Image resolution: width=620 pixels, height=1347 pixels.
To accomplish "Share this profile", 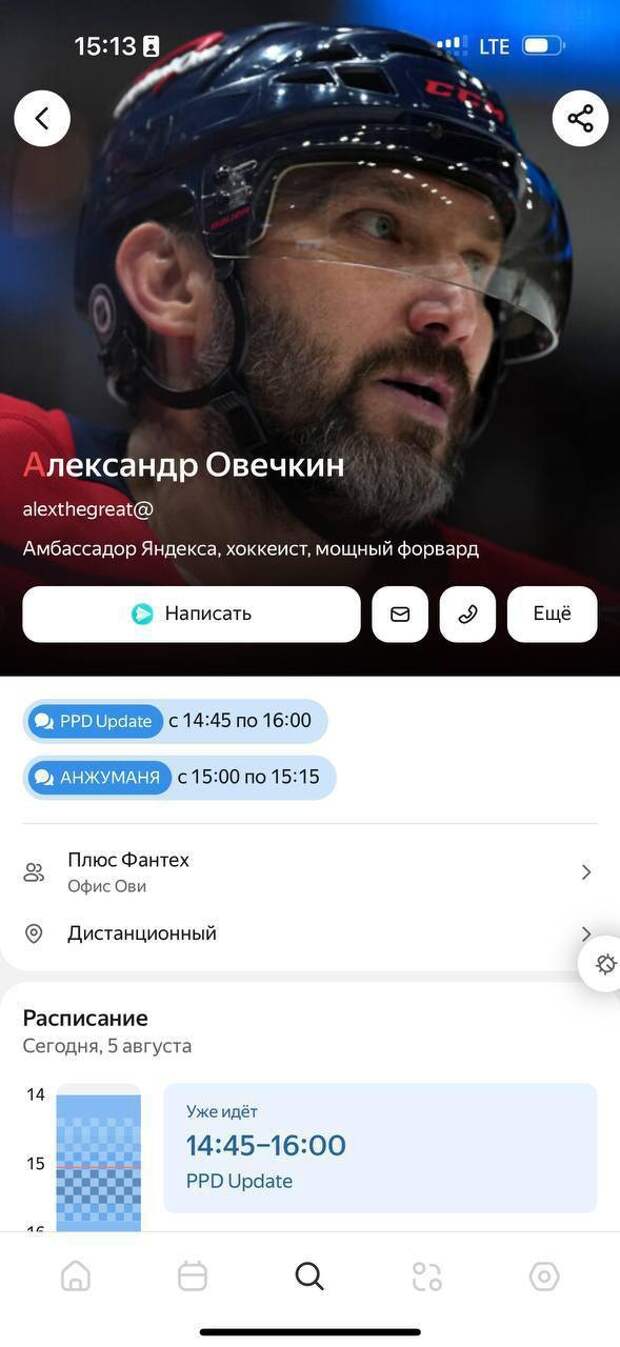I will (580, 119).
